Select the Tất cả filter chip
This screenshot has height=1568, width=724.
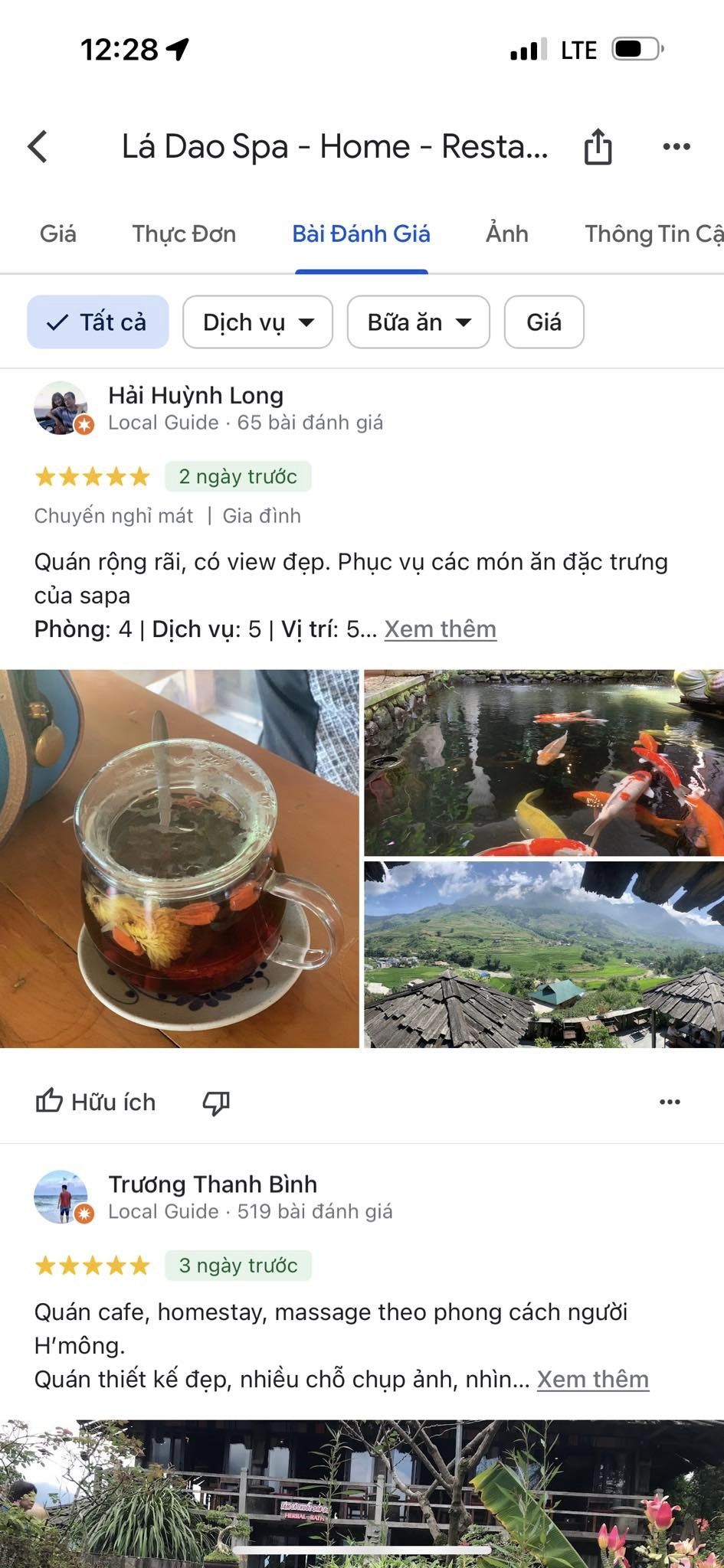[x=98, y=322]
